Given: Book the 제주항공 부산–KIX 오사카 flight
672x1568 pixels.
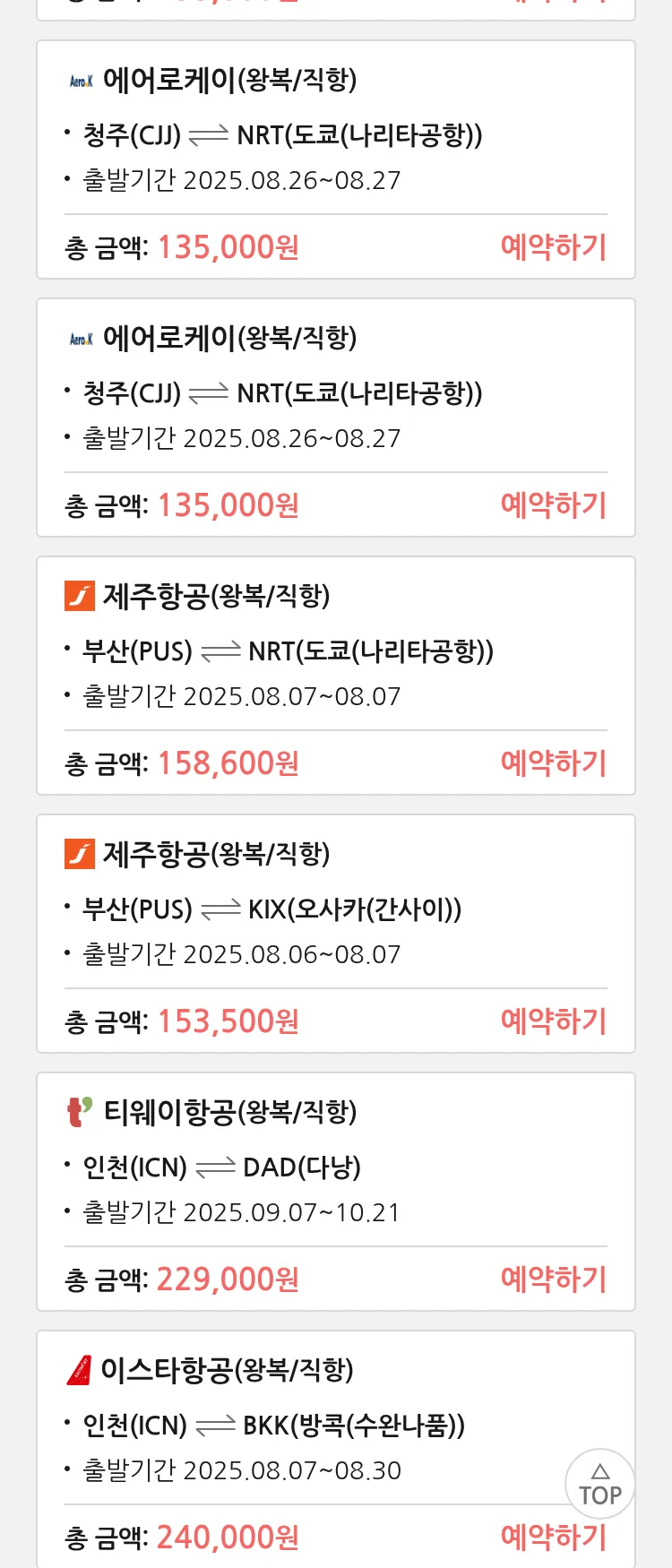Looking at the screenshot, I should [x=553, y=1021].
